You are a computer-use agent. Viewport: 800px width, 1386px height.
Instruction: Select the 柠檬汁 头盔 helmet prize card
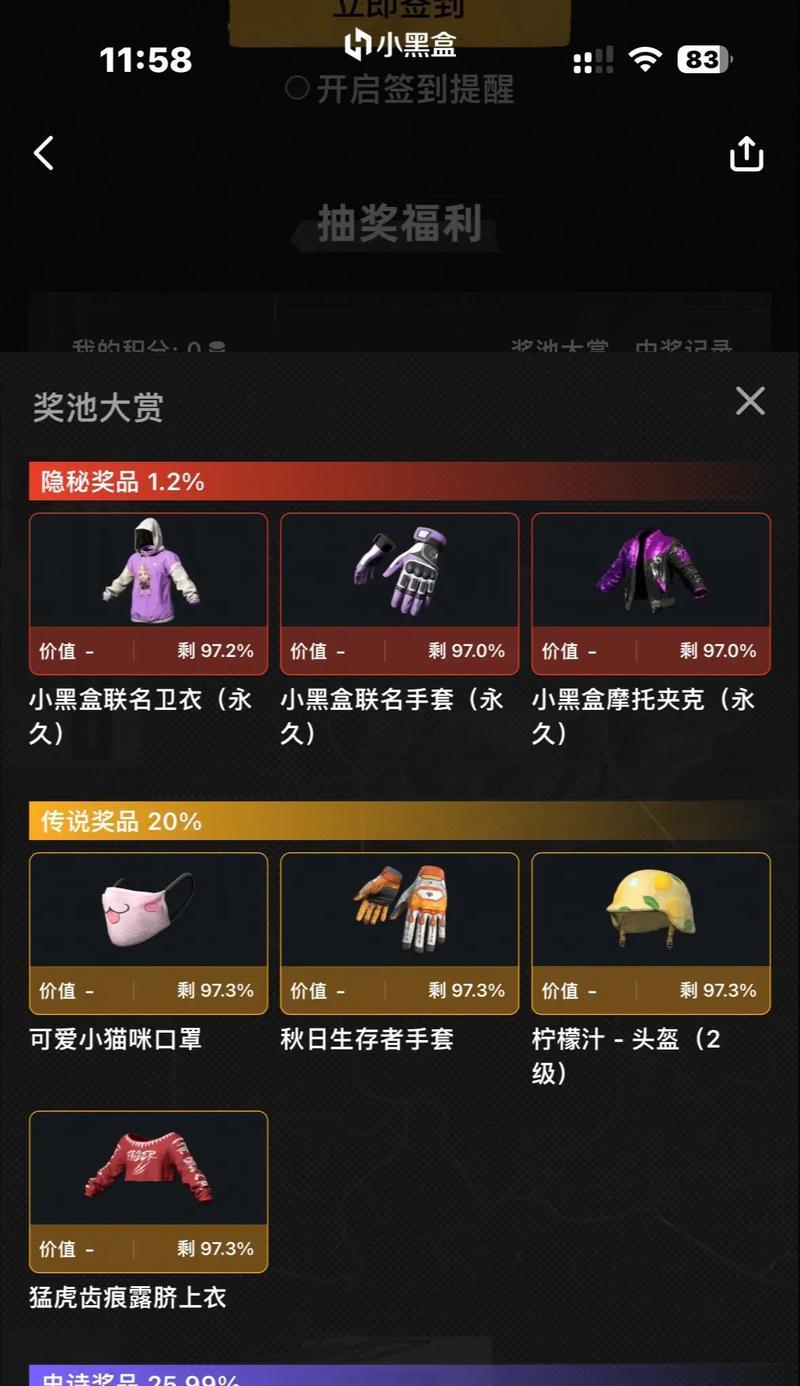tap(651, 934)
